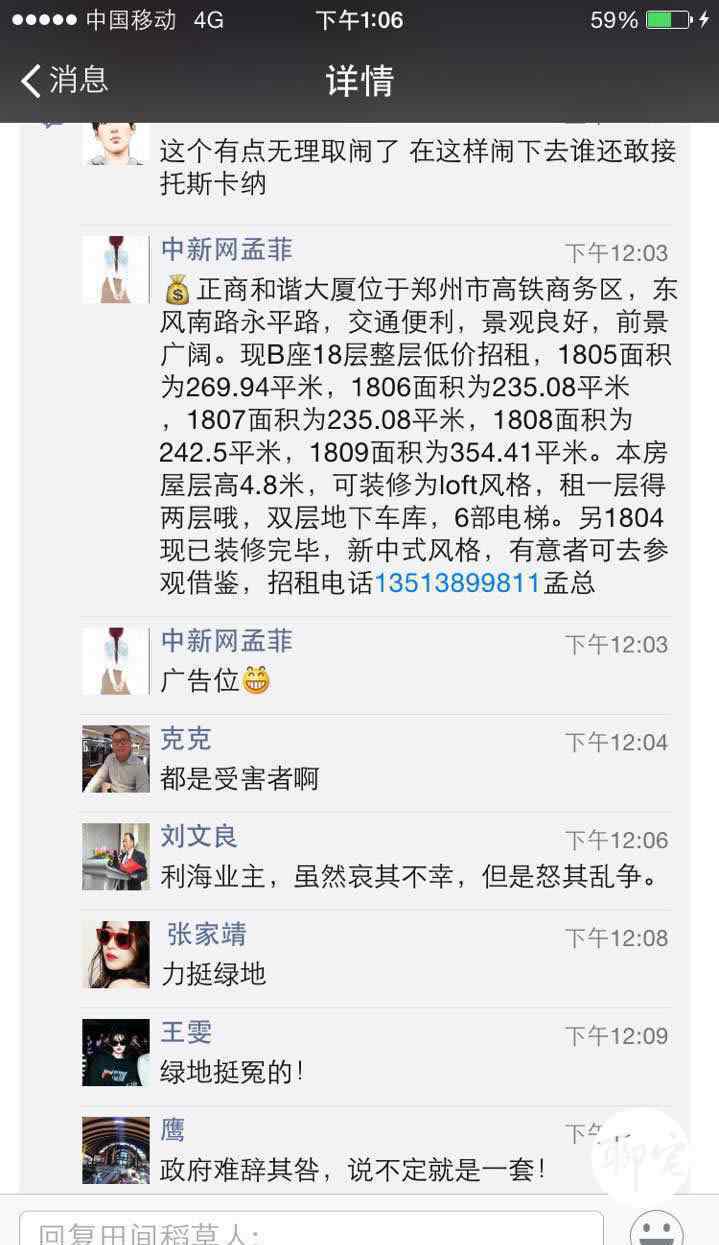Go back to 消息

tap(65, 80)
